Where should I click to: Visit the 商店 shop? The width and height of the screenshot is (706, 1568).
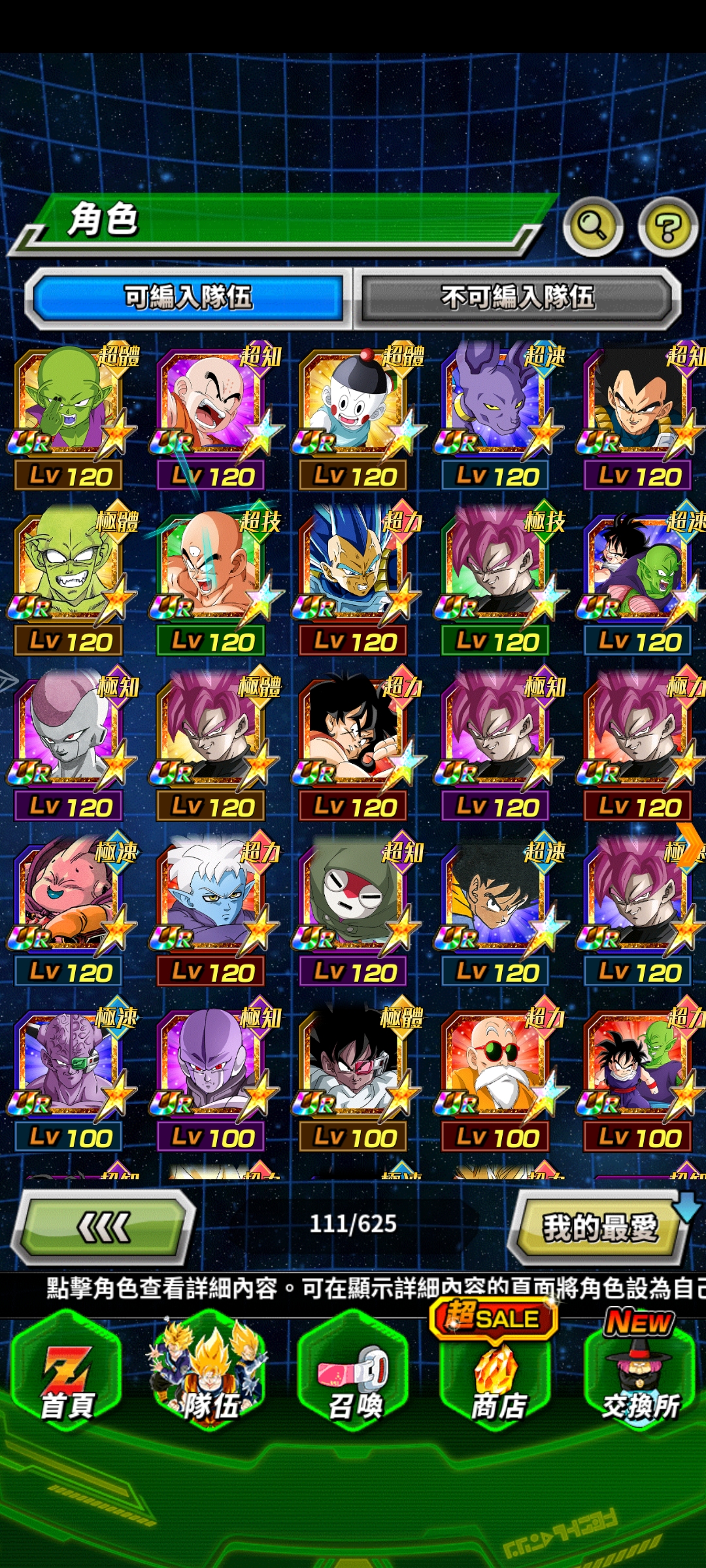pos(497,1379)
